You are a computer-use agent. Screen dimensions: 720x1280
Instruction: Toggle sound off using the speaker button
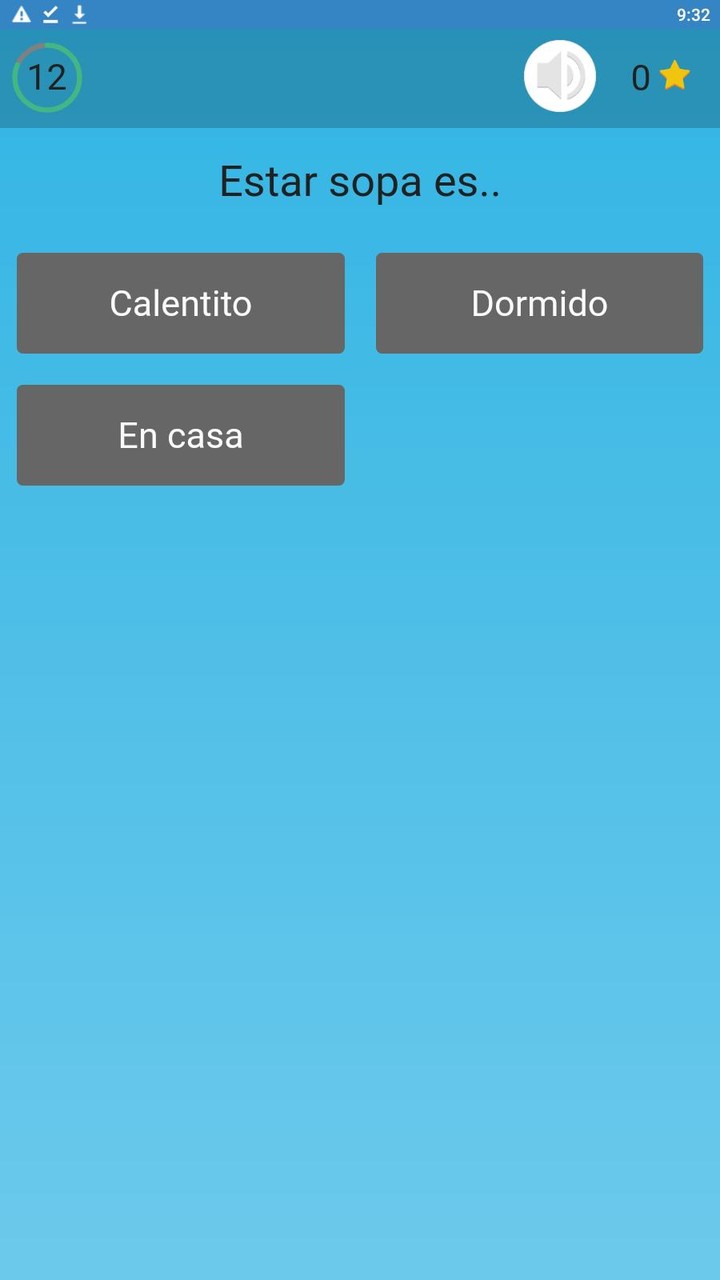(x=560, y=75)
